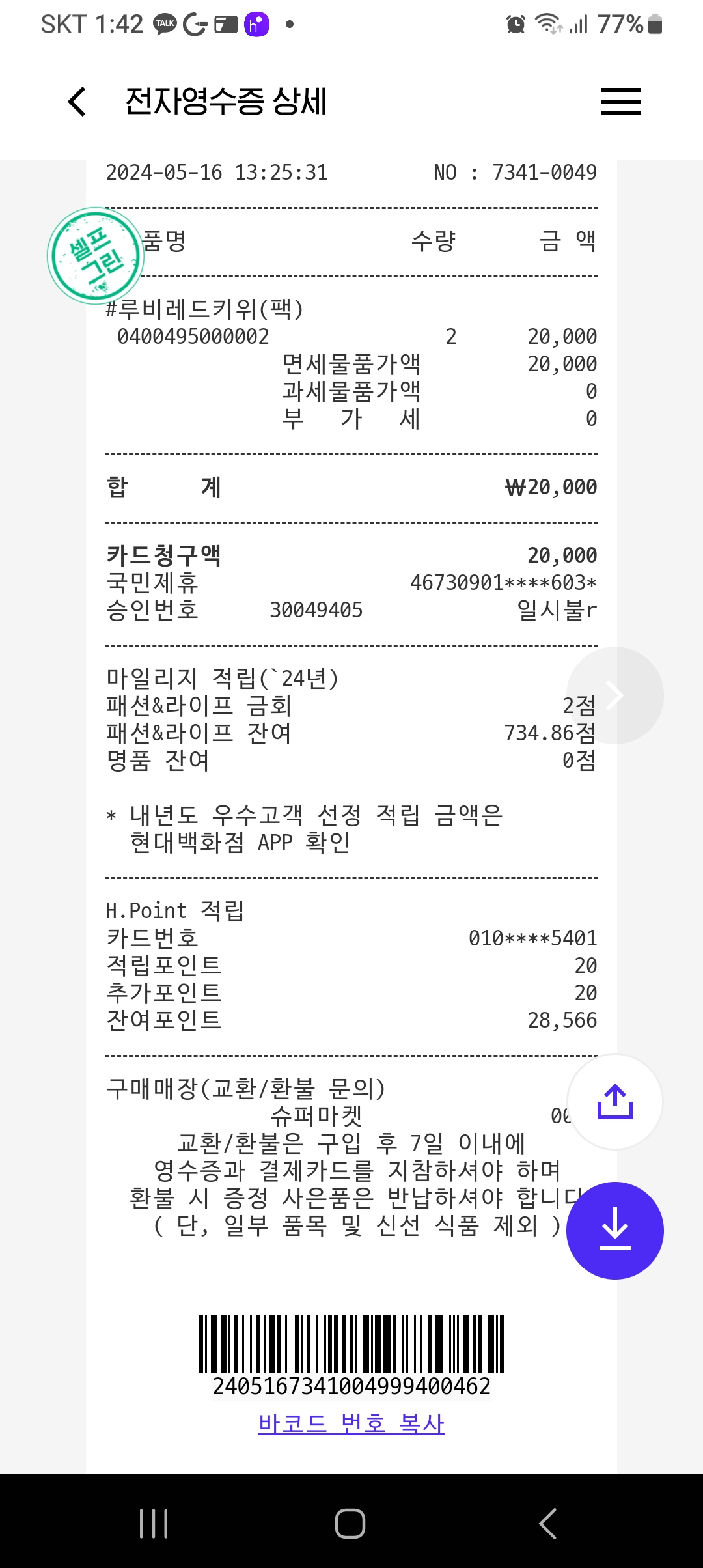
Task: Download the receipt image
Action: 614,1230
